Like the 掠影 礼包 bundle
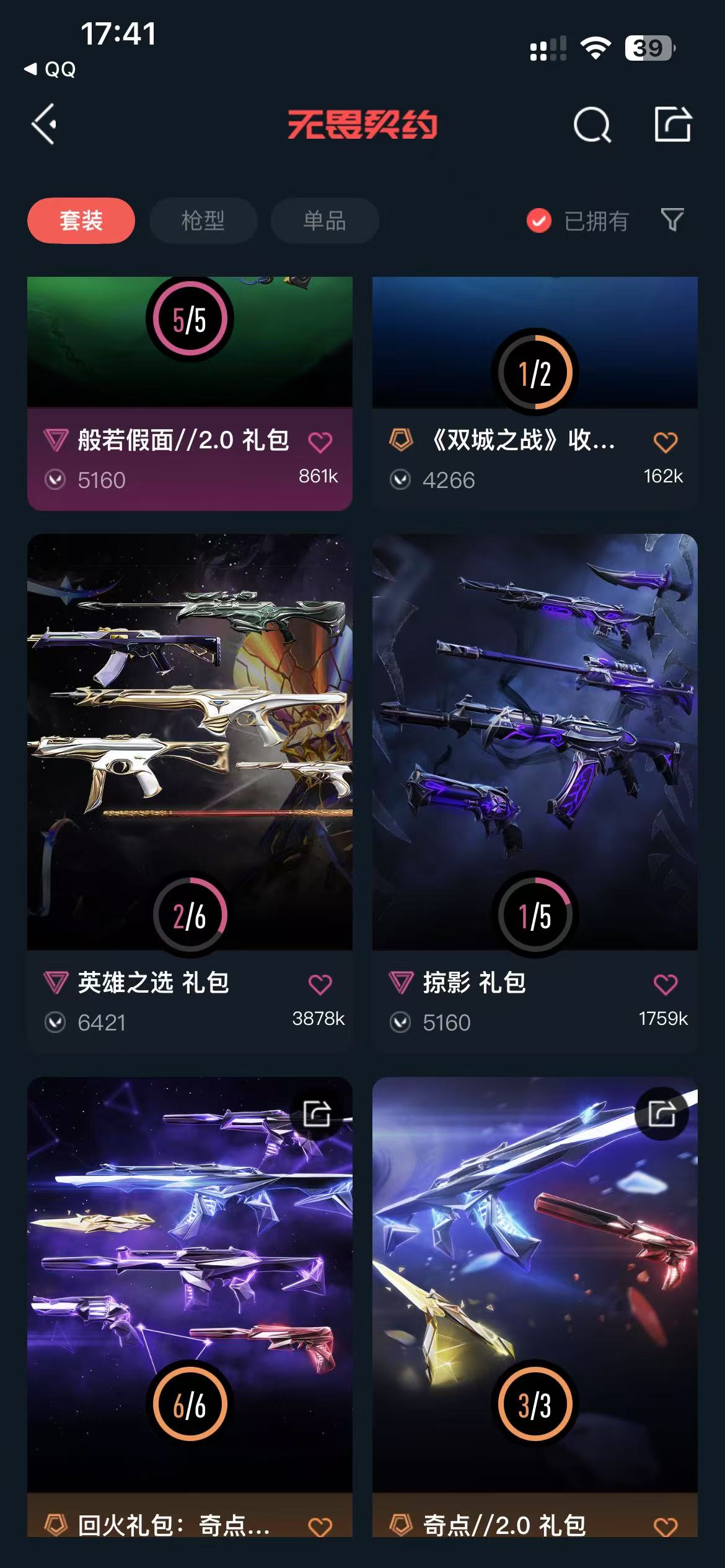Image resolution: width=725 pixels, height=1568 pixels. 666,984
